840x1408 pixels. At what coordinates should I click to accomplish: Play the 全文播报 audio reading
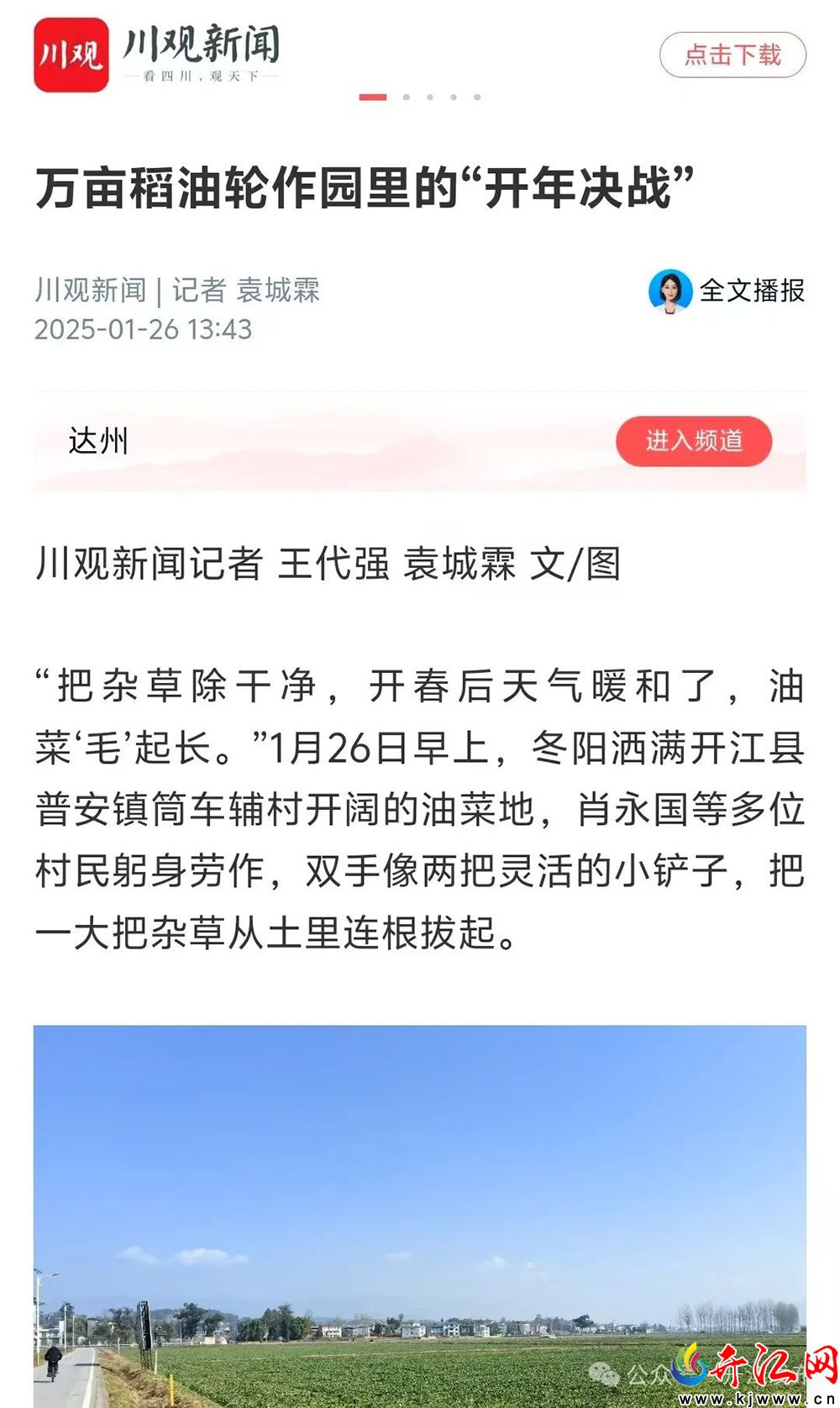point(727,291)
